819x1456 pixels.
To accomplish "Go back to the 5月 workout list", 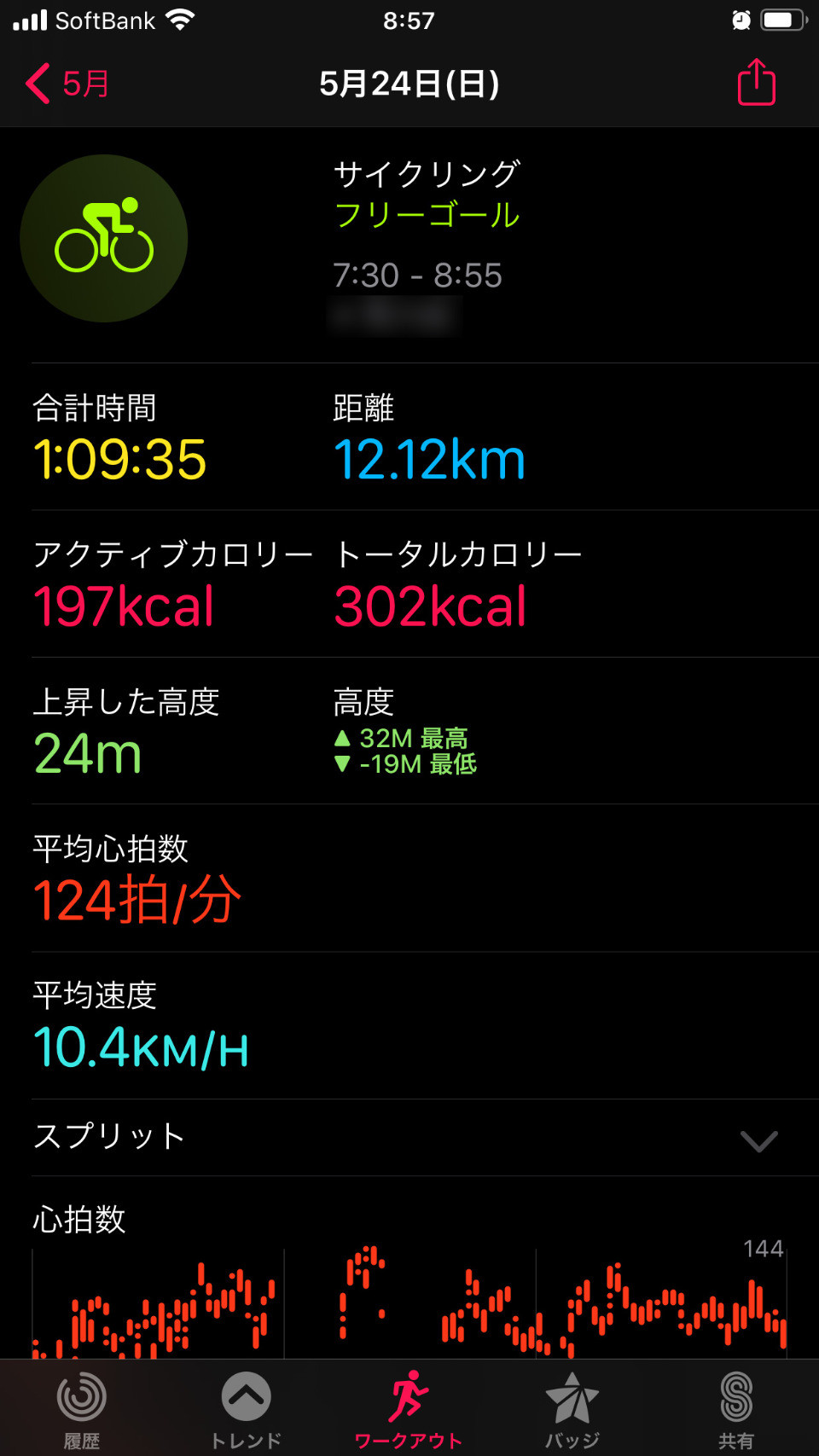I will 67,84.
